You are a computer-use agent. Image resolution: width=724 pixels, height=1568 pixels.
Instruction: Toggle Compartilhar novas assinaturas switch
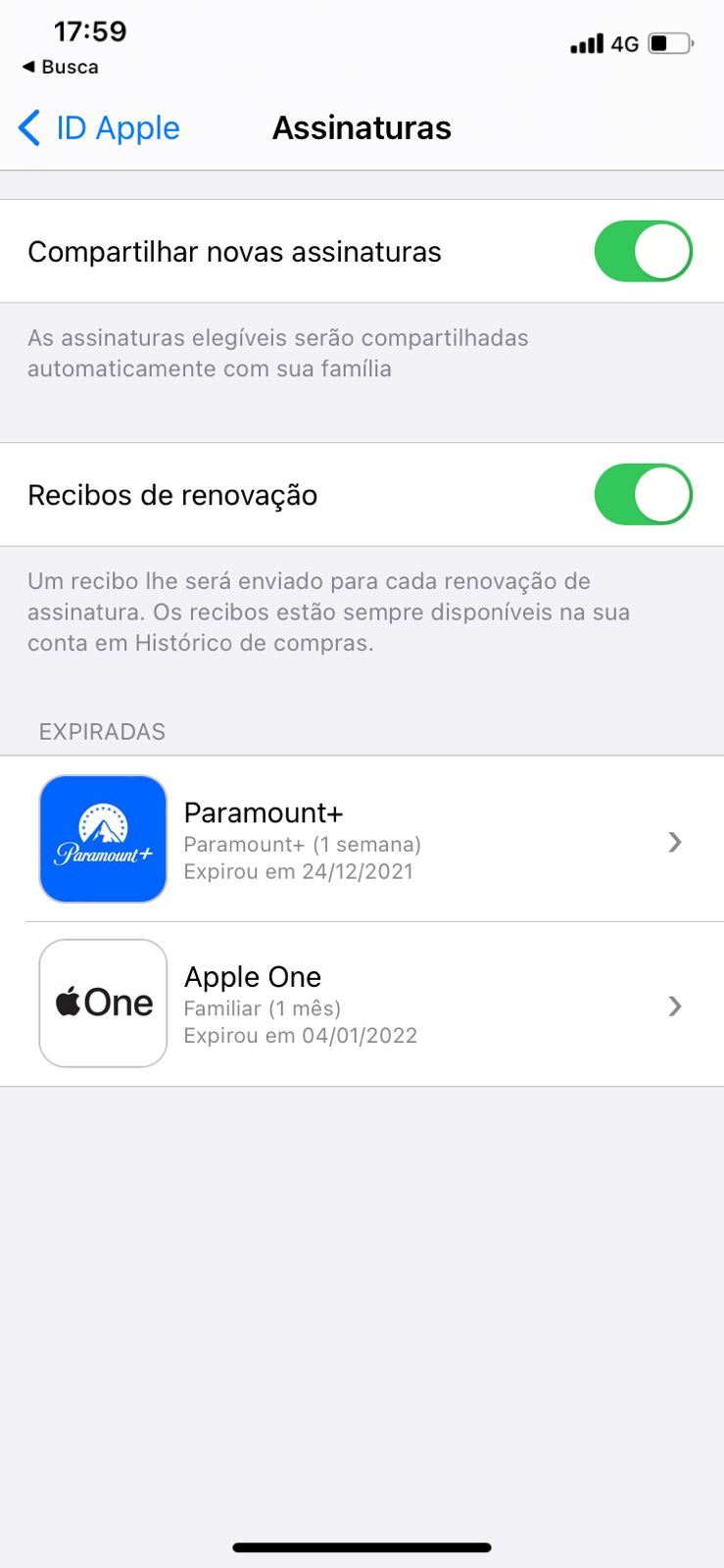pos(643,252)
